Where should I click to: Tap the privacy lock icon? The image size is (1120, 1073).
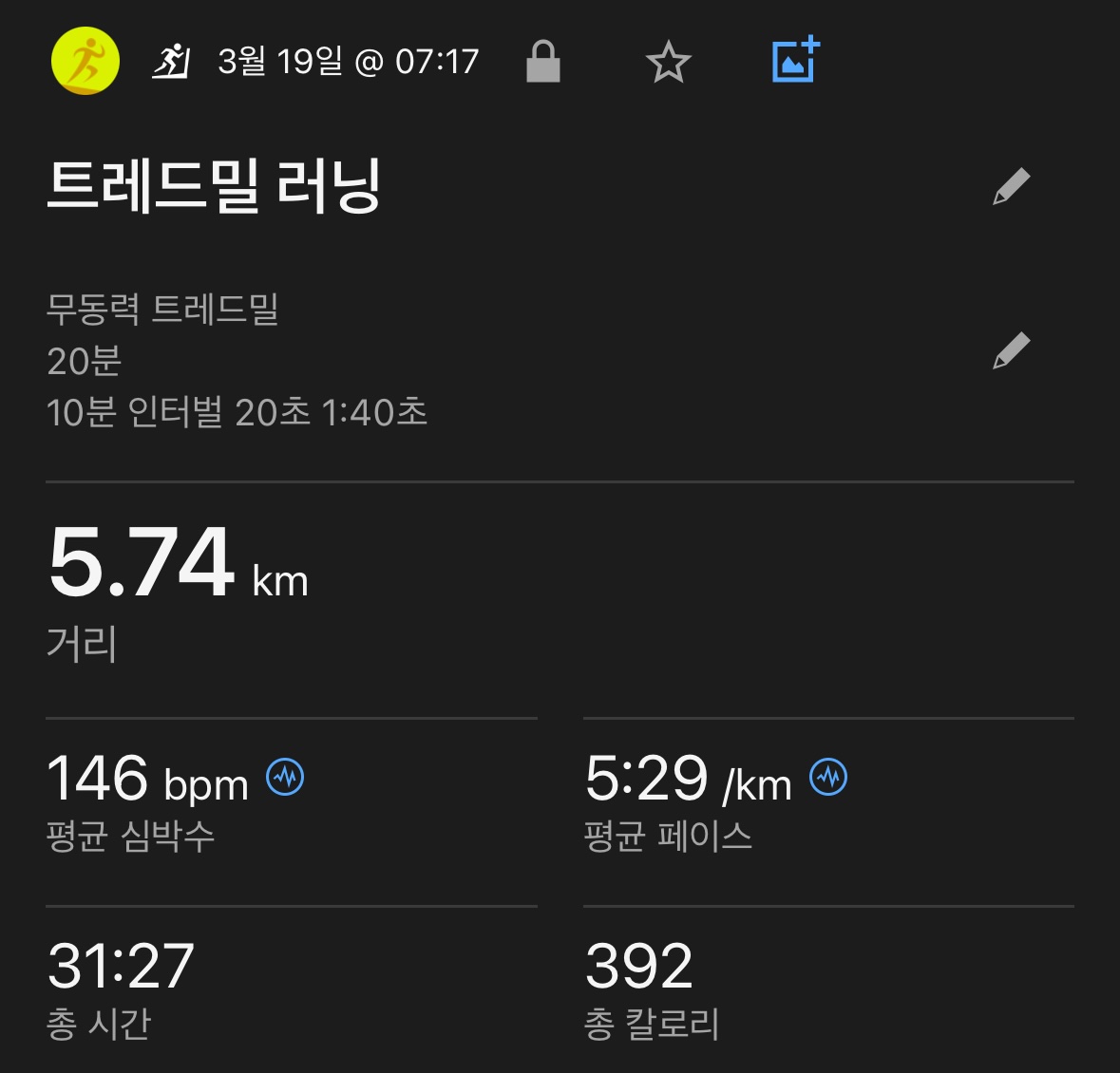tap(543, 63)
